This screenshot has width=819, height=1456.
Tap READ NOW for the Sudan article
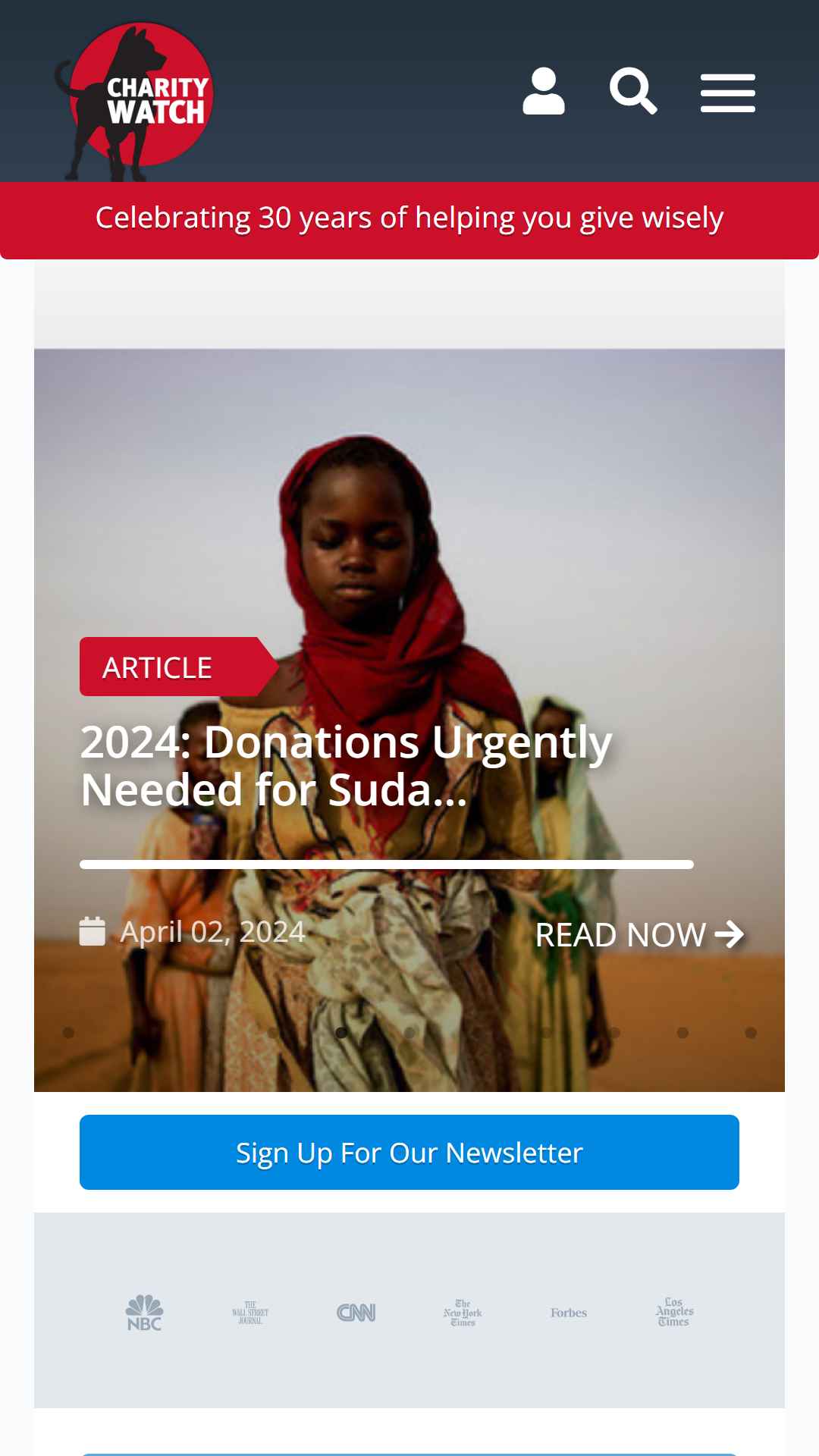[x=639, y=934]
